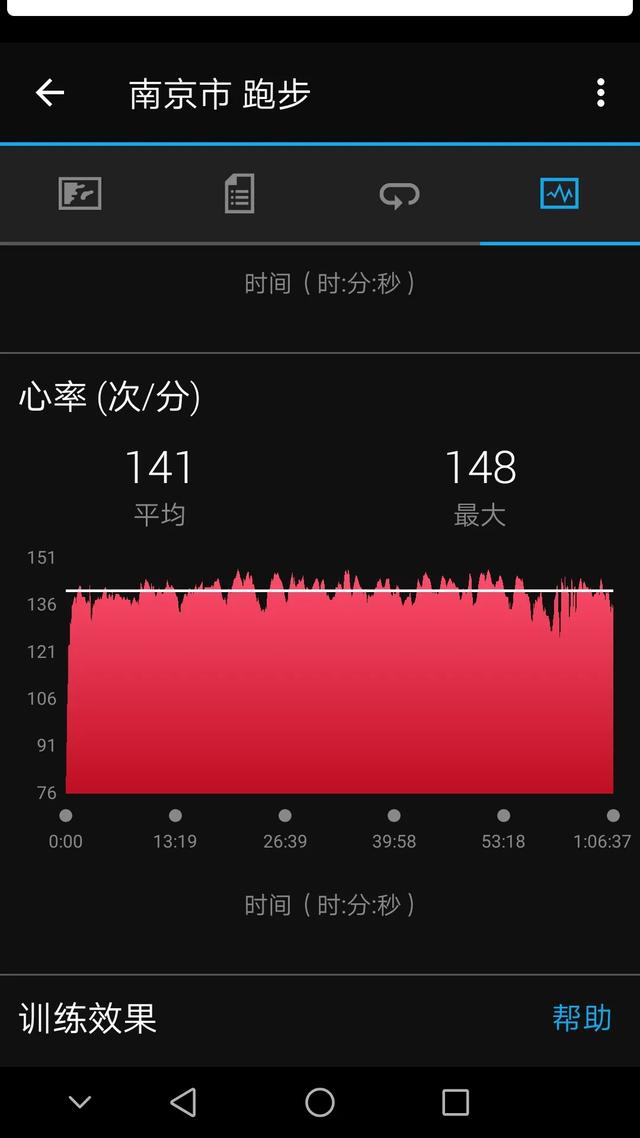Switch to the laps tab
The width and height of the screenshot is (640, 1138).
tap(399, 194)
